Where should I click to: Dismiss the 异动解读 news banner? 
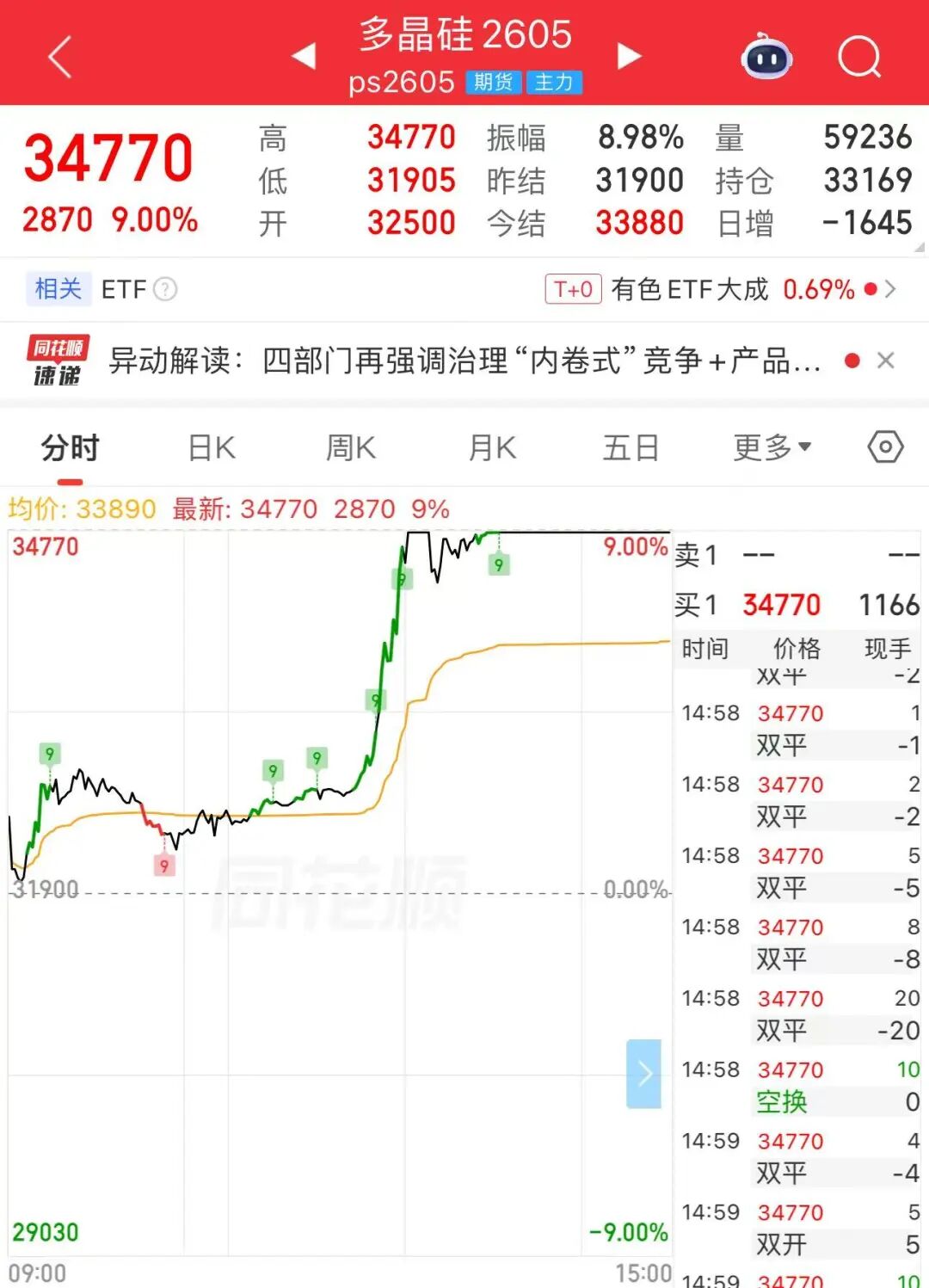pyautogui.click(x=885, y=361)
